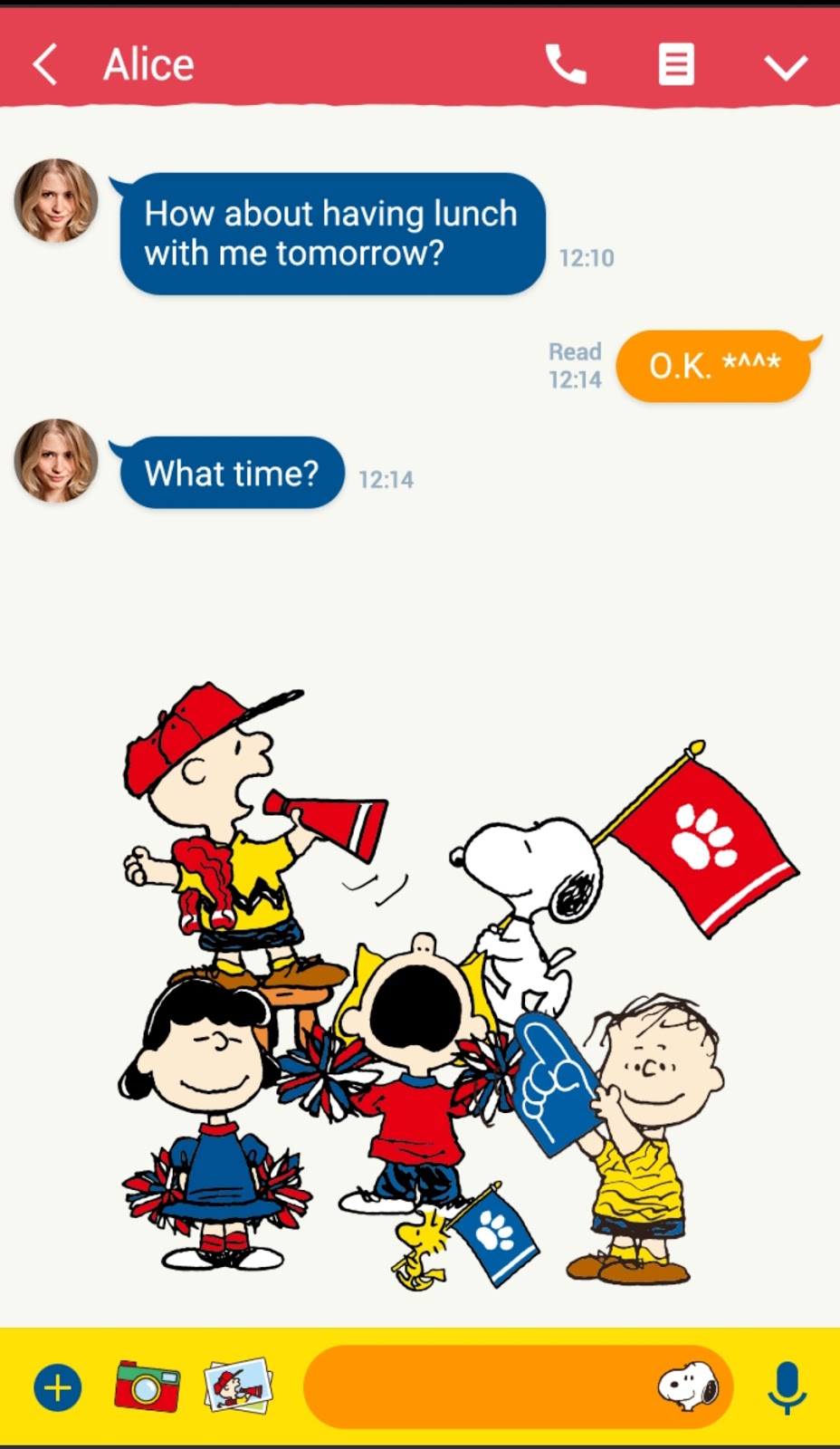The height and width of the screenshot is (1449, 840).
Task: Open the notes icon in header
Action: (675, 64)
